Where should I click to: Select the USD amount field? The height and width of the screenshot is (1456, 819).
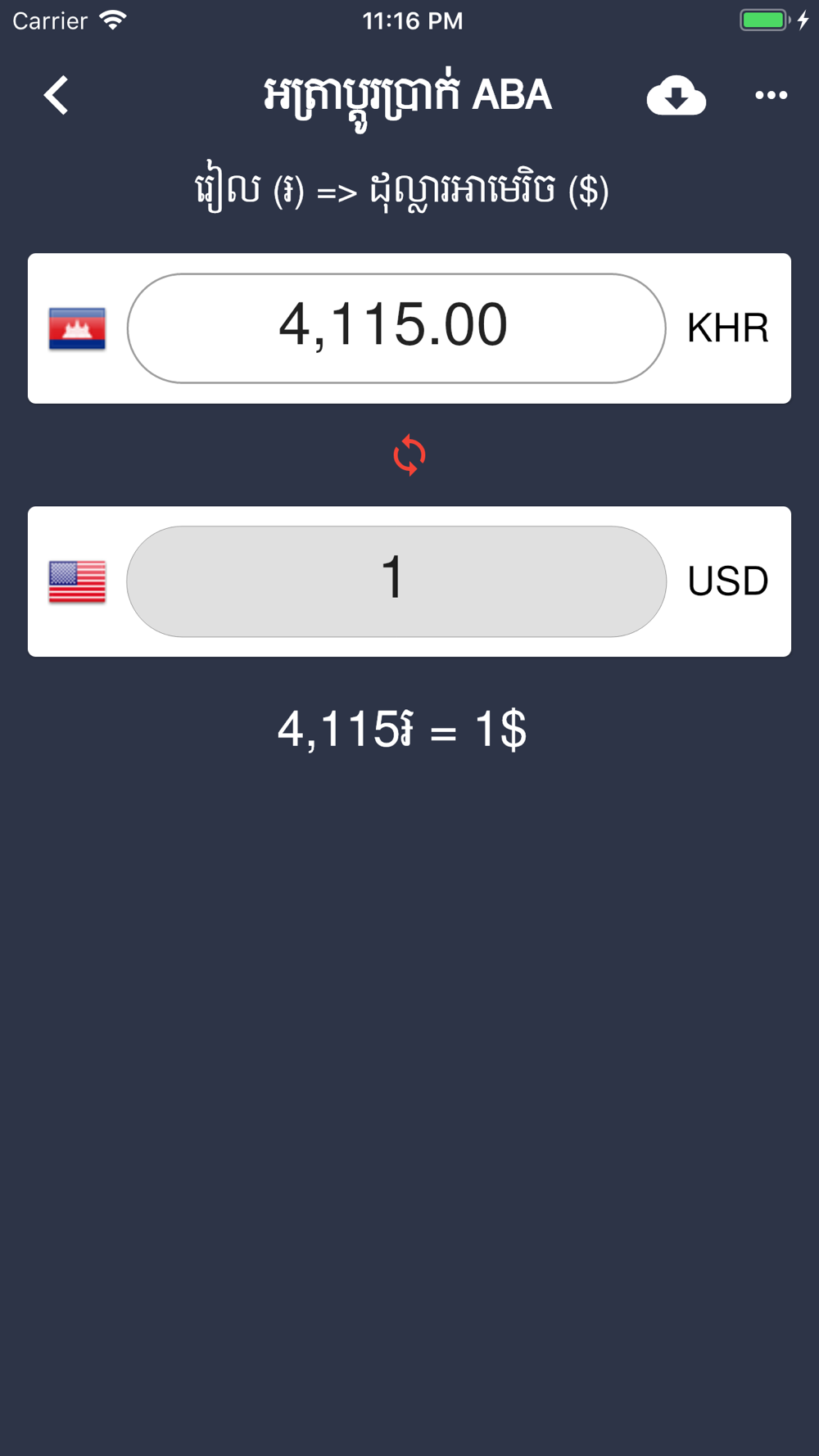tap(396, 581)
